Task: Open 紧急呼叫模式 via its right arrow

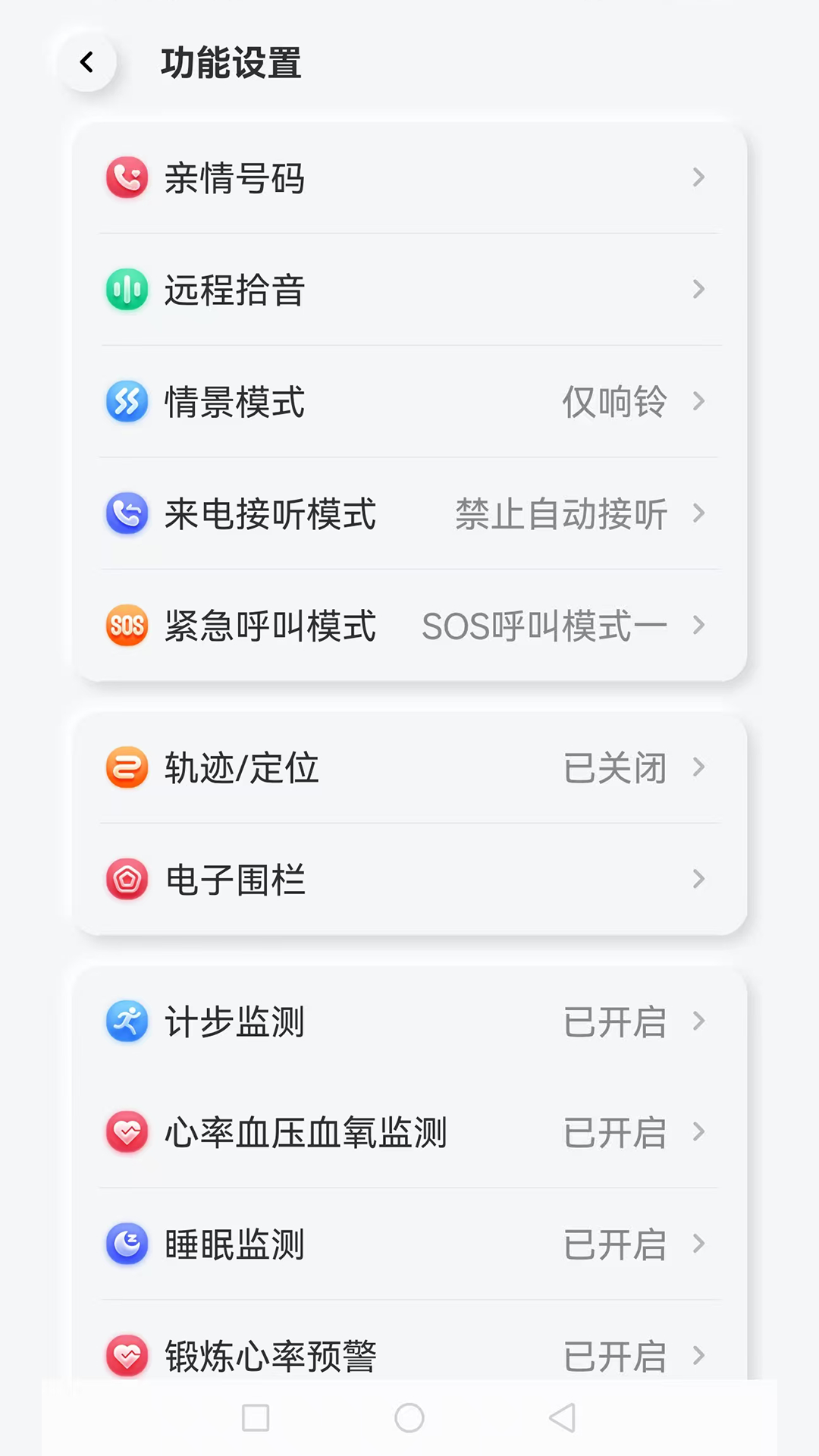Action: coord(698,626)
